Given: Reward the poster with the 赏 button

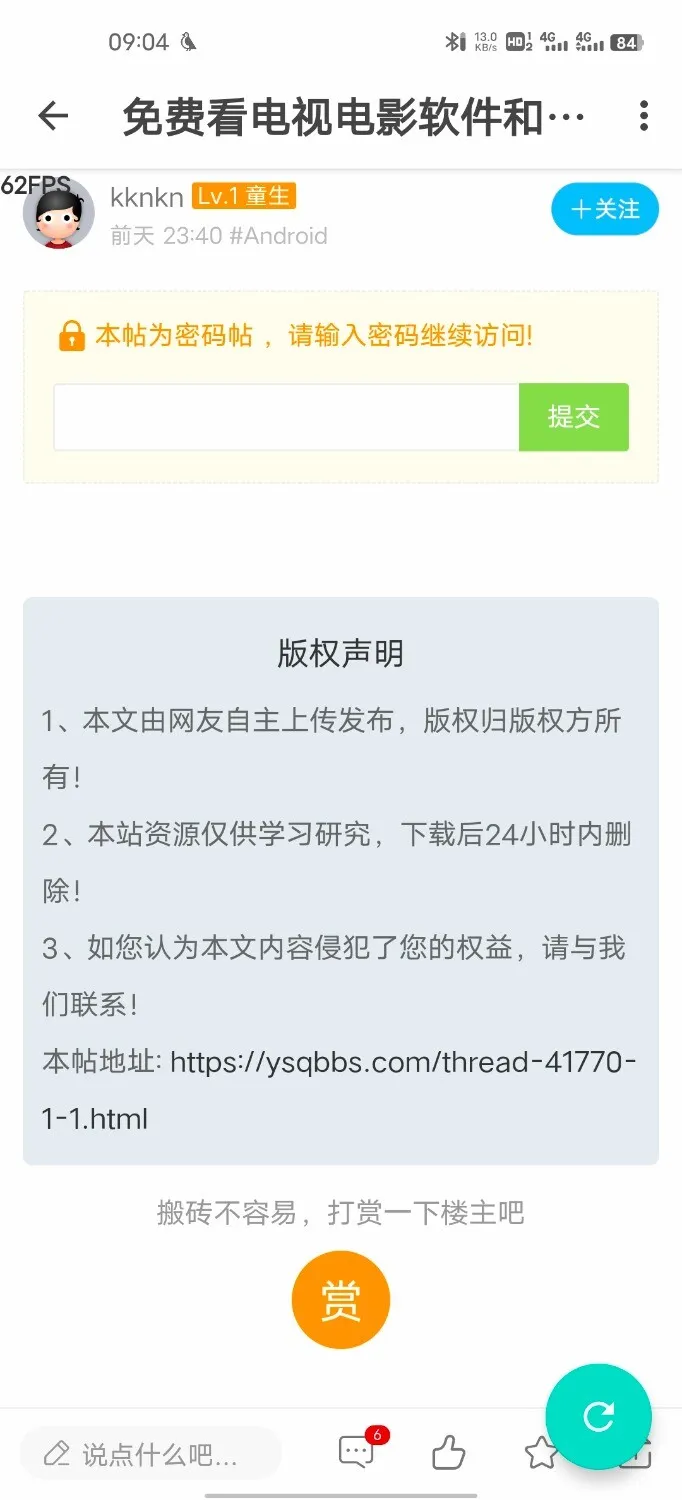Looking at the screenshot, I should [x=340, y=1299].
